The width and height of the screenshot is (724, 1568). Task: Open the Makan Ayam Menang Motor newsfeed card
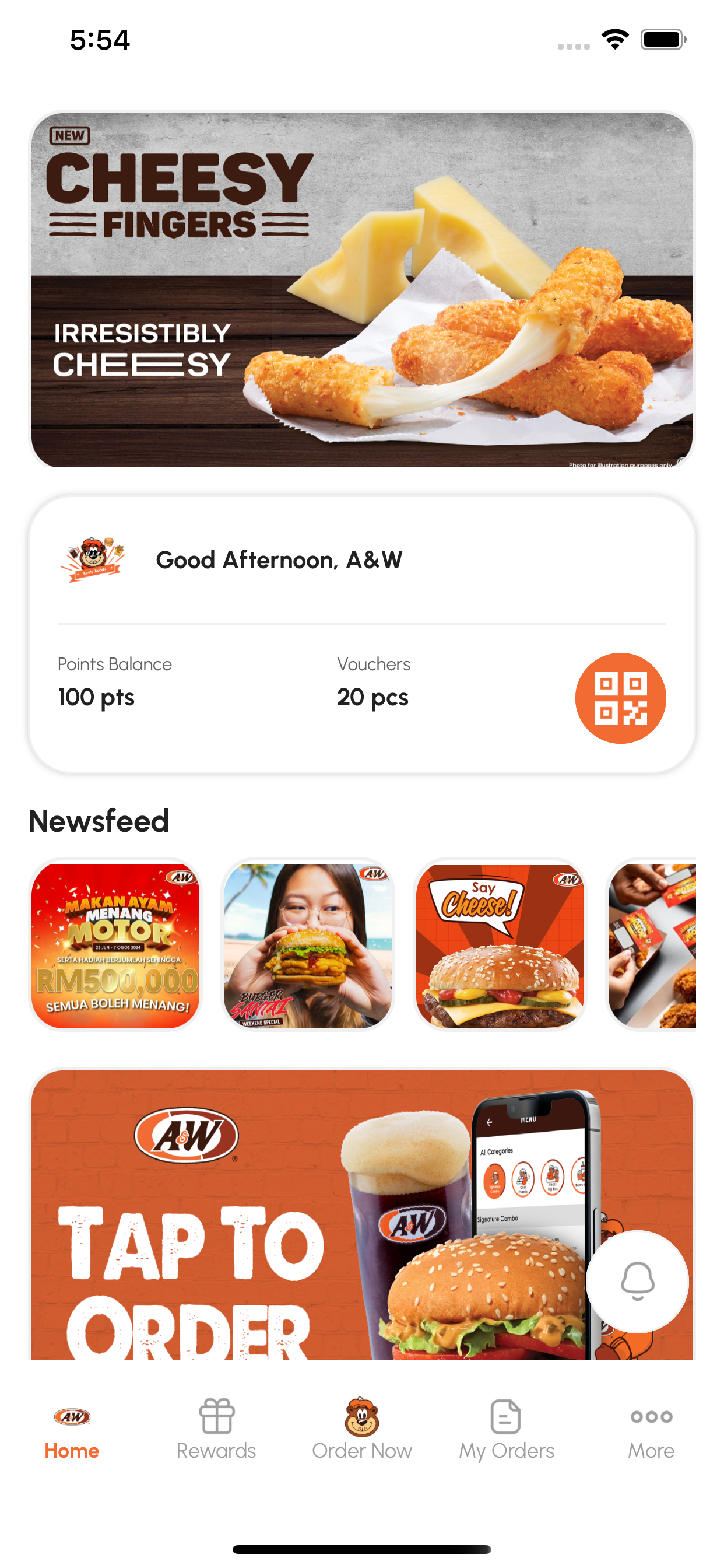pyautogui.click(x=117, y=944)
